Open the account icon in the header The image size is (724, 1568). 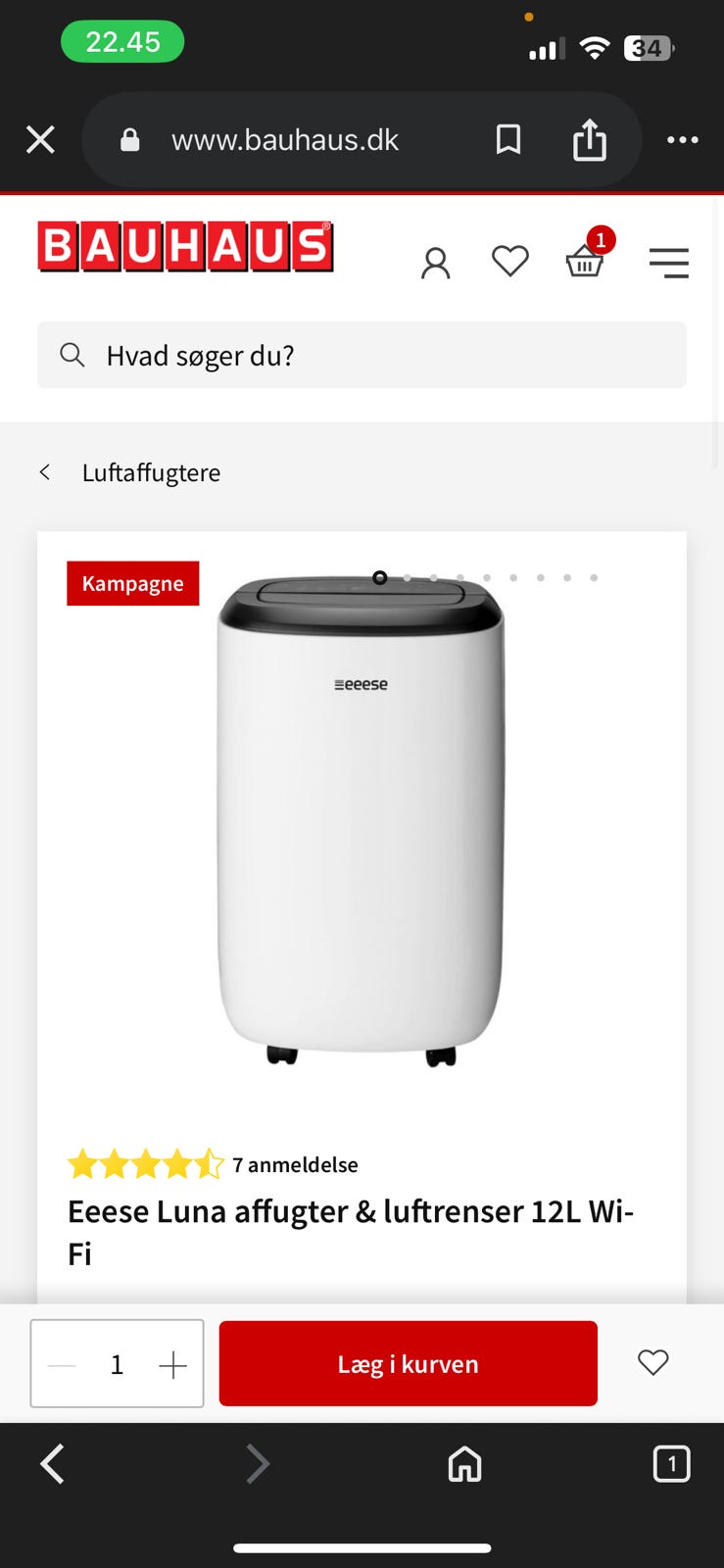[435, 262]
